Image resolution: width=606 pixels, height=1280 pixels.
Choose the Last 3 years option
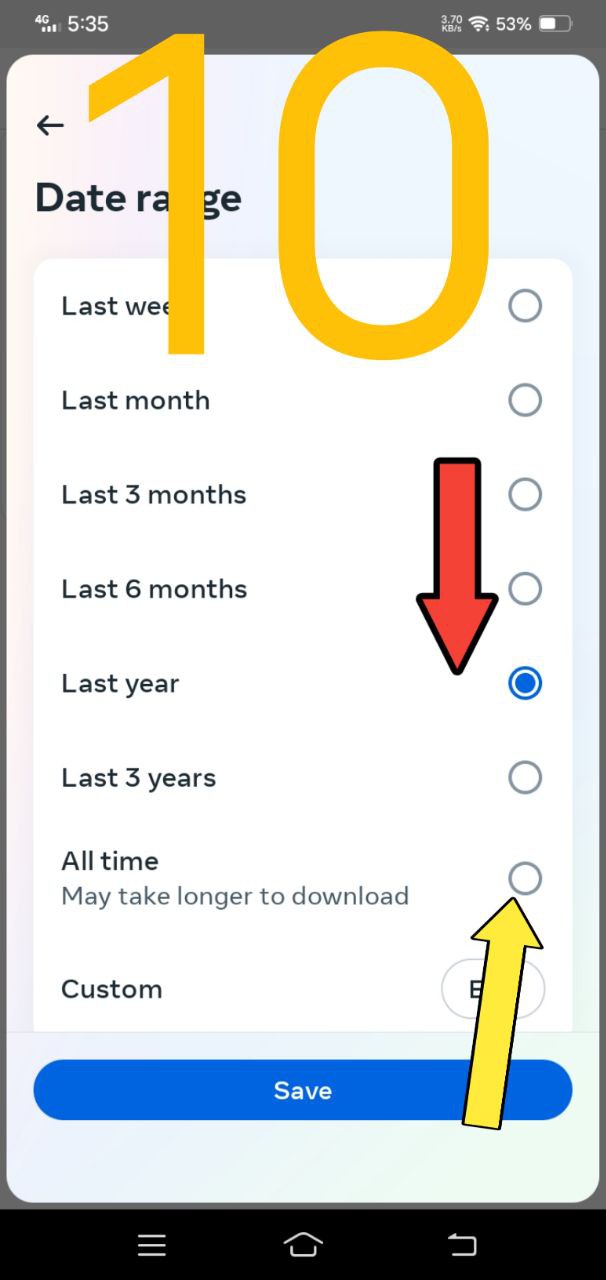coord(524,777)
